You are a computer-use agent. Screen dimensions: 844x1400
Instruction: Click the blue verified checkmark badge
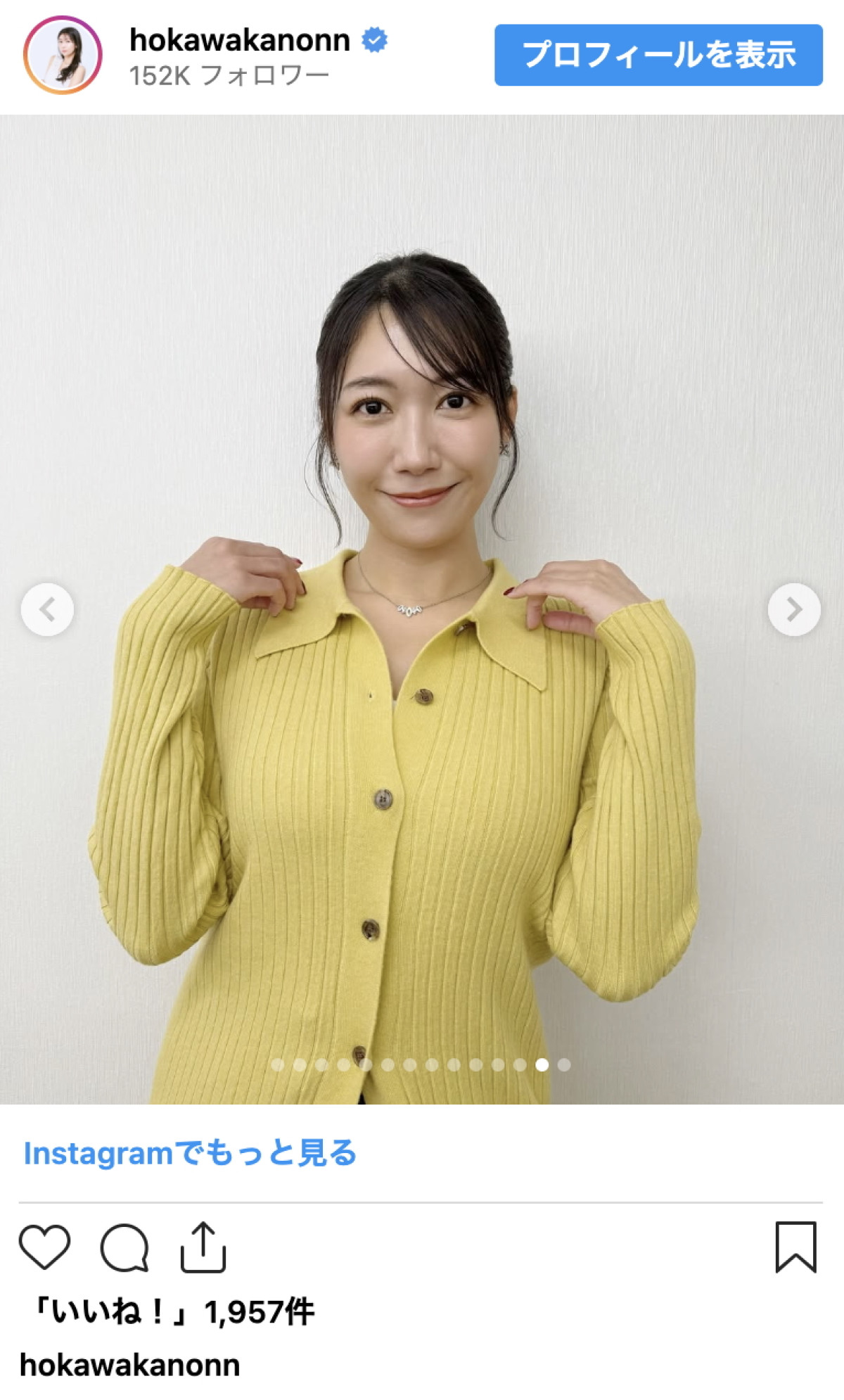(373, 42)
